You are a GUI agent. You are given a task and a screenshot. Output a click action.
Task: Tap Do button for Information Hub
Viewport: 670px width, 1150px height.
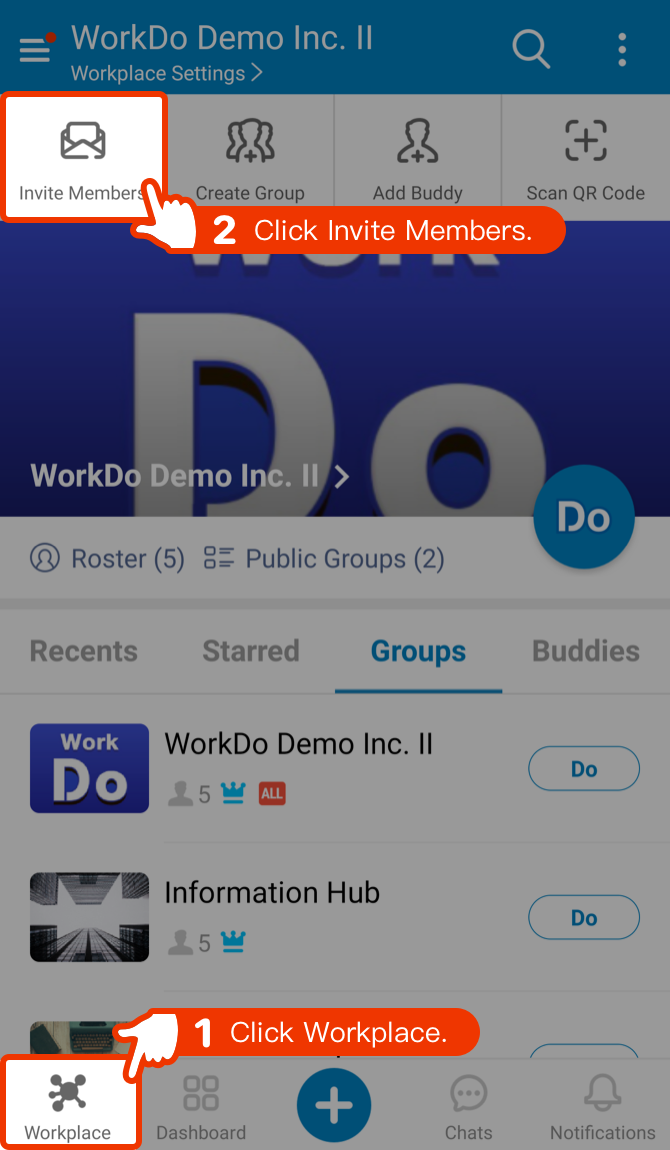(584, 918)
